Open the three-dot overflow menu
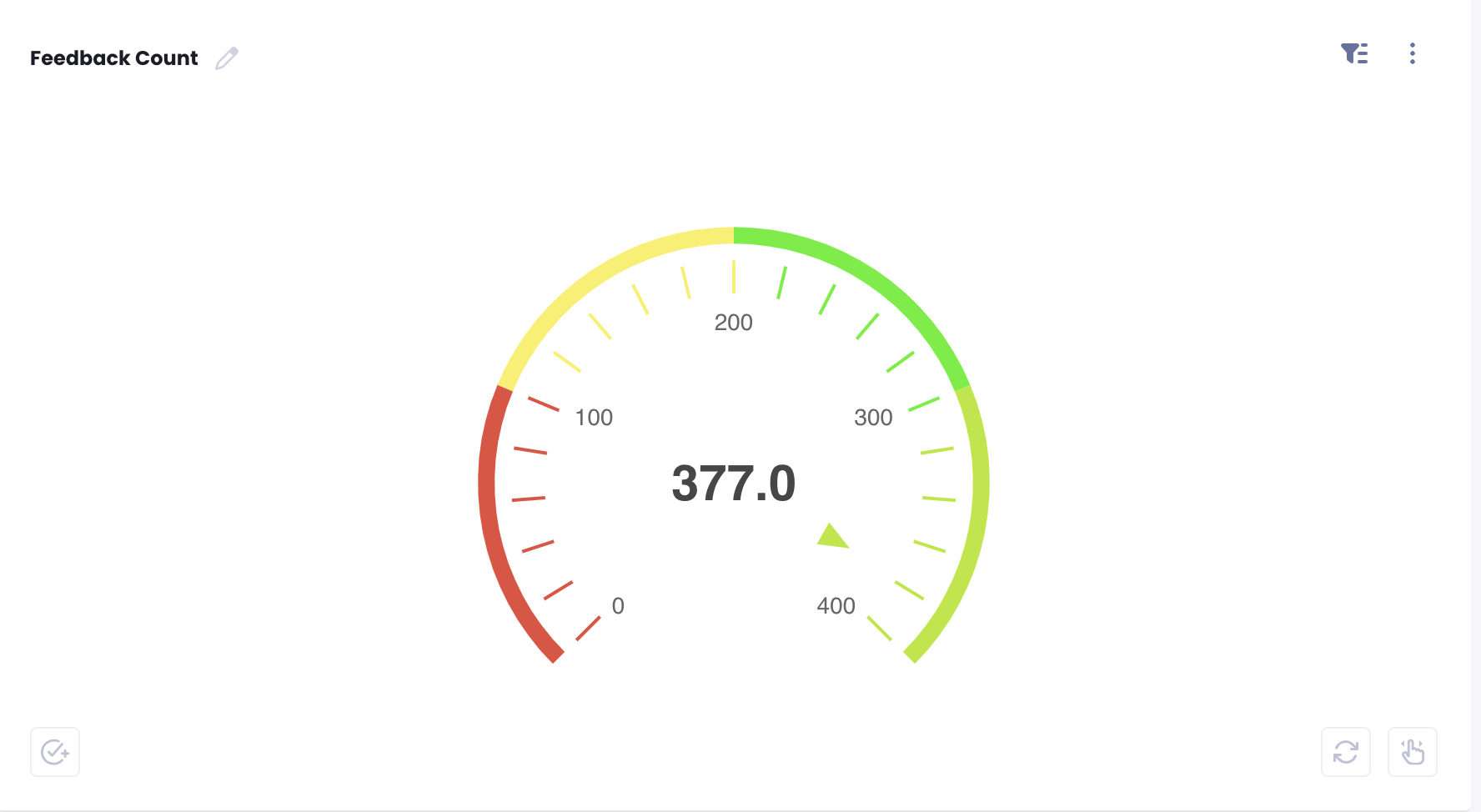Image resolution: width=1481 pixels, height=812 pixels. (x=1412, y=53)
